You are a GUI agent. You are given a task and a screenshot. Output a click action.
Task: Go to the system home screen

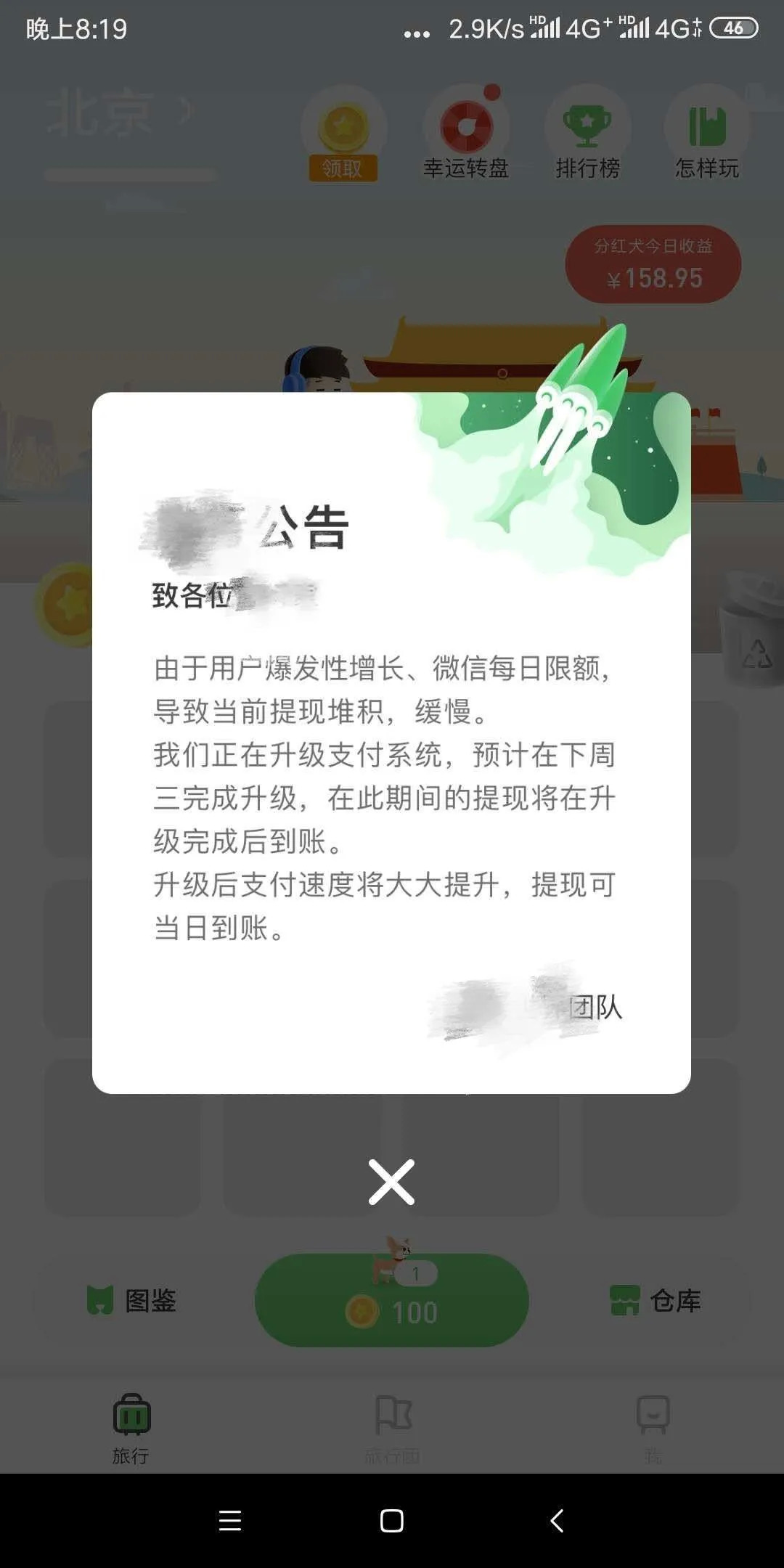[x=392, y=1521]
